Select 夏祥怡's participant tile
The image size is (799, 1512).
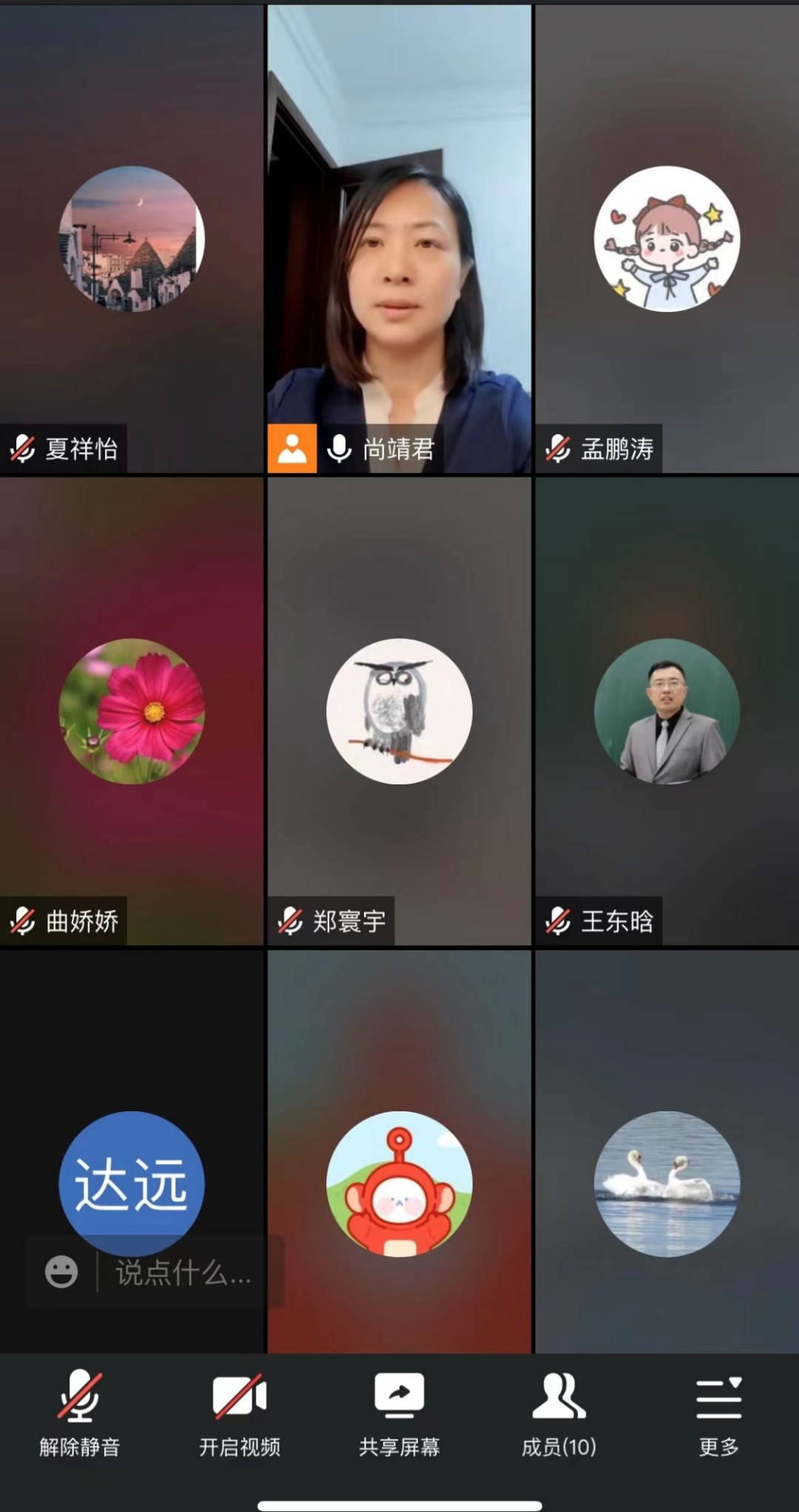132,239
